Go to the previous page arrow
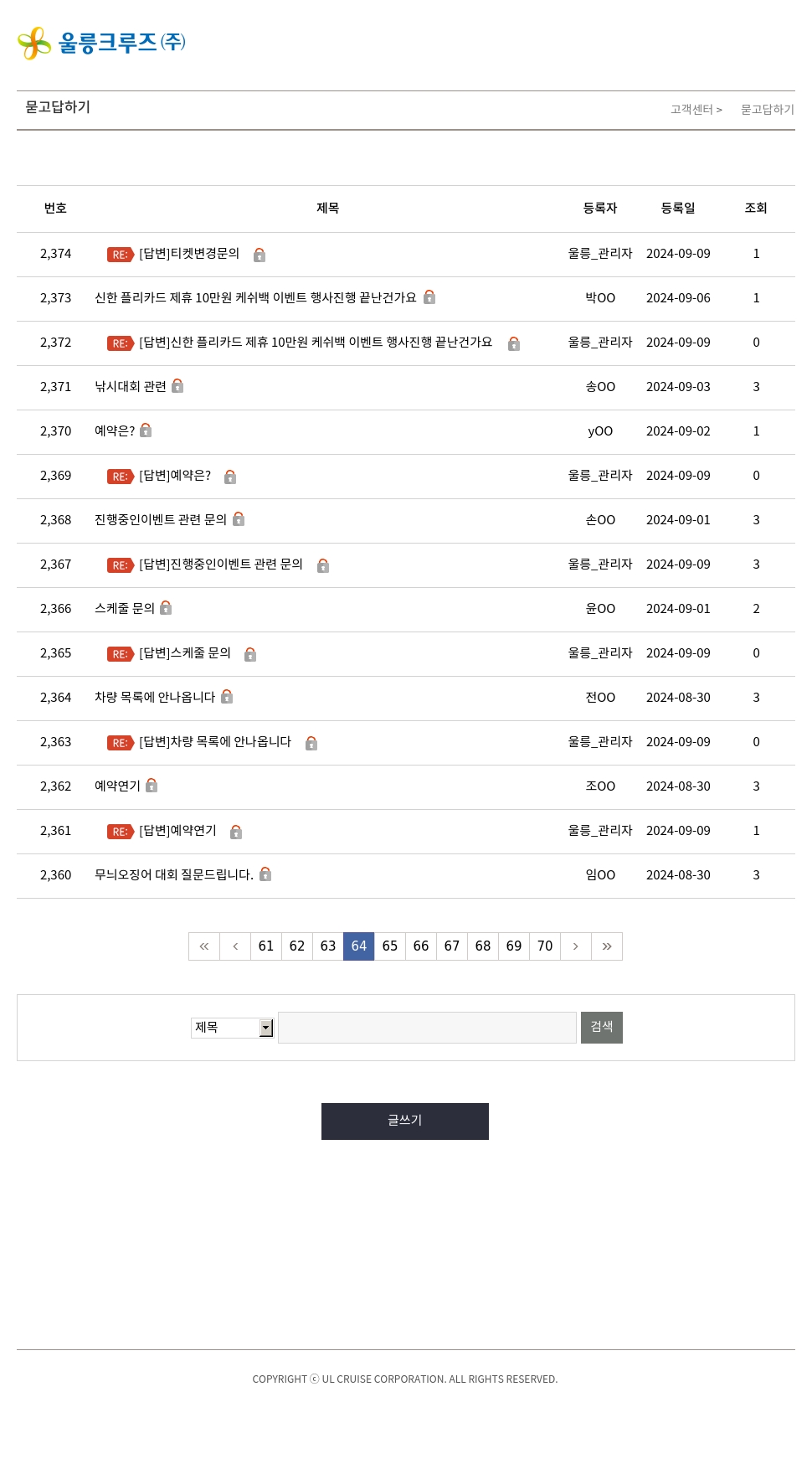 (x=235, y=946)
